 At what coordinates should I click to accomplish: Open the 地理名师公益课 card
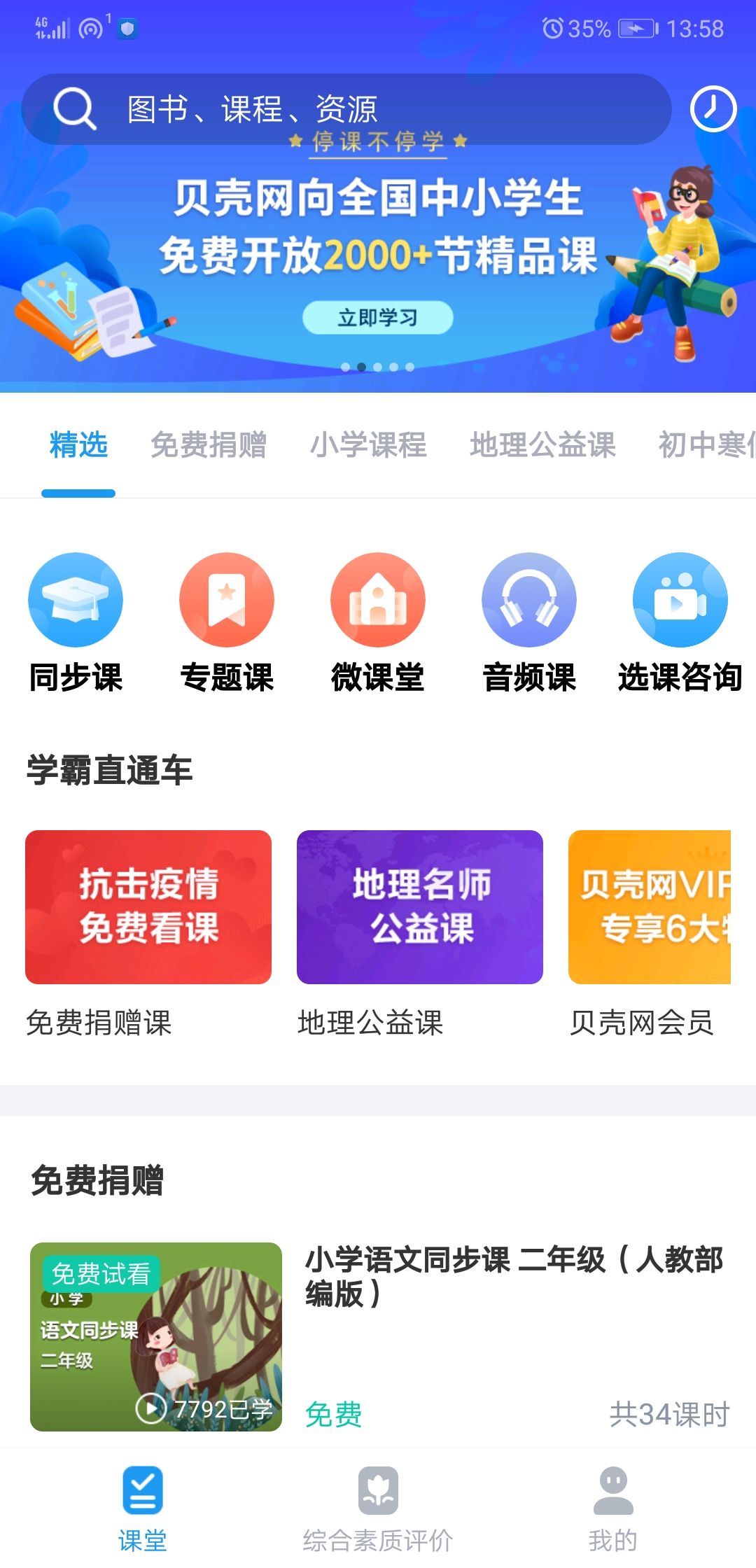[x=420, y=907]
